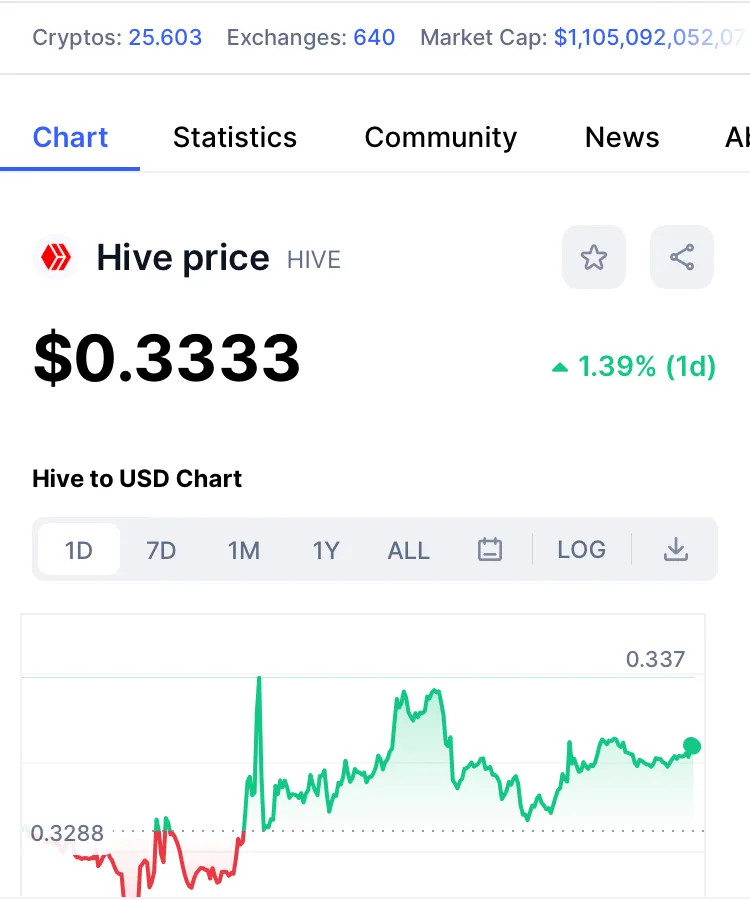
Task: Select the Chart tab
Action: [70, 138]
